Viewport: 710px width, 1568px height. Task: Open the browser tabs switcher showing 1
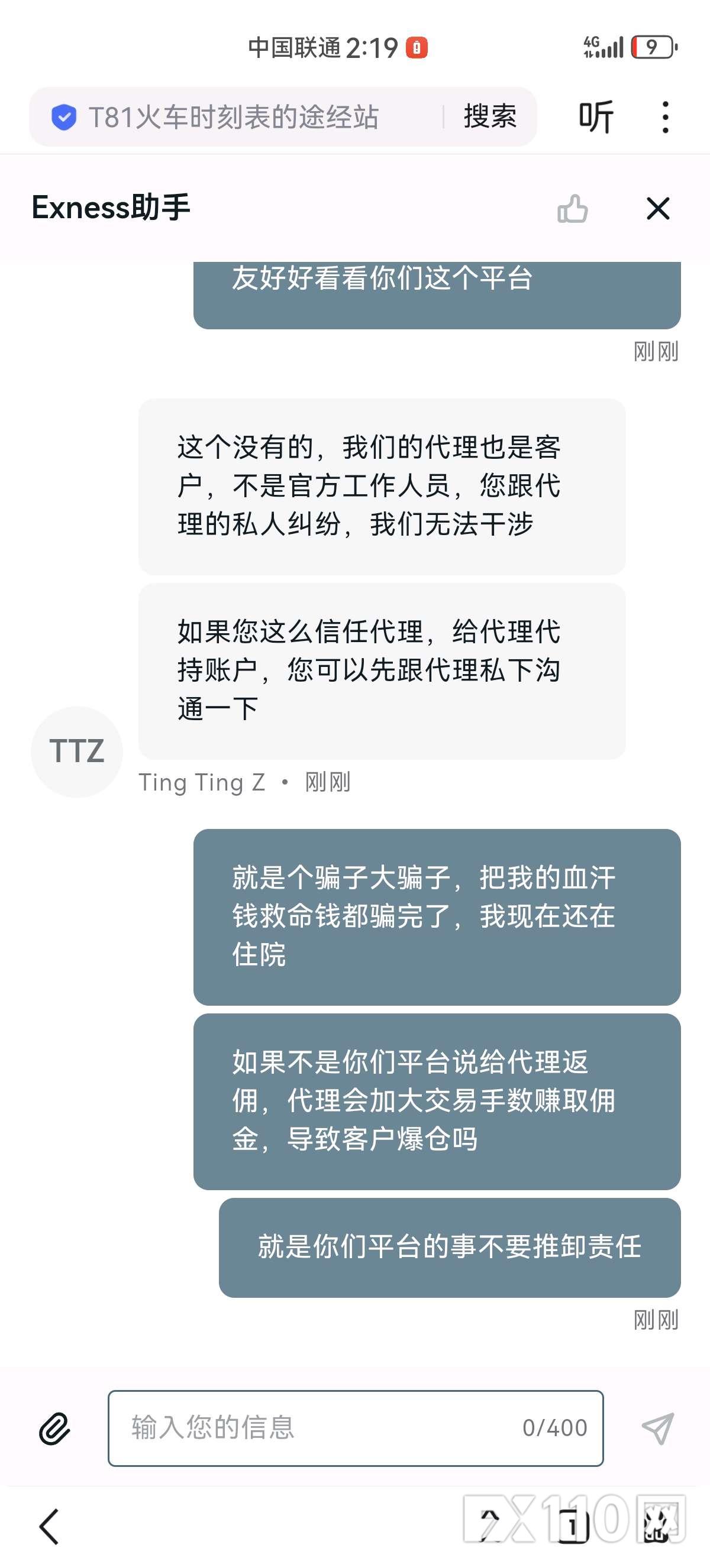(572, 1527)
